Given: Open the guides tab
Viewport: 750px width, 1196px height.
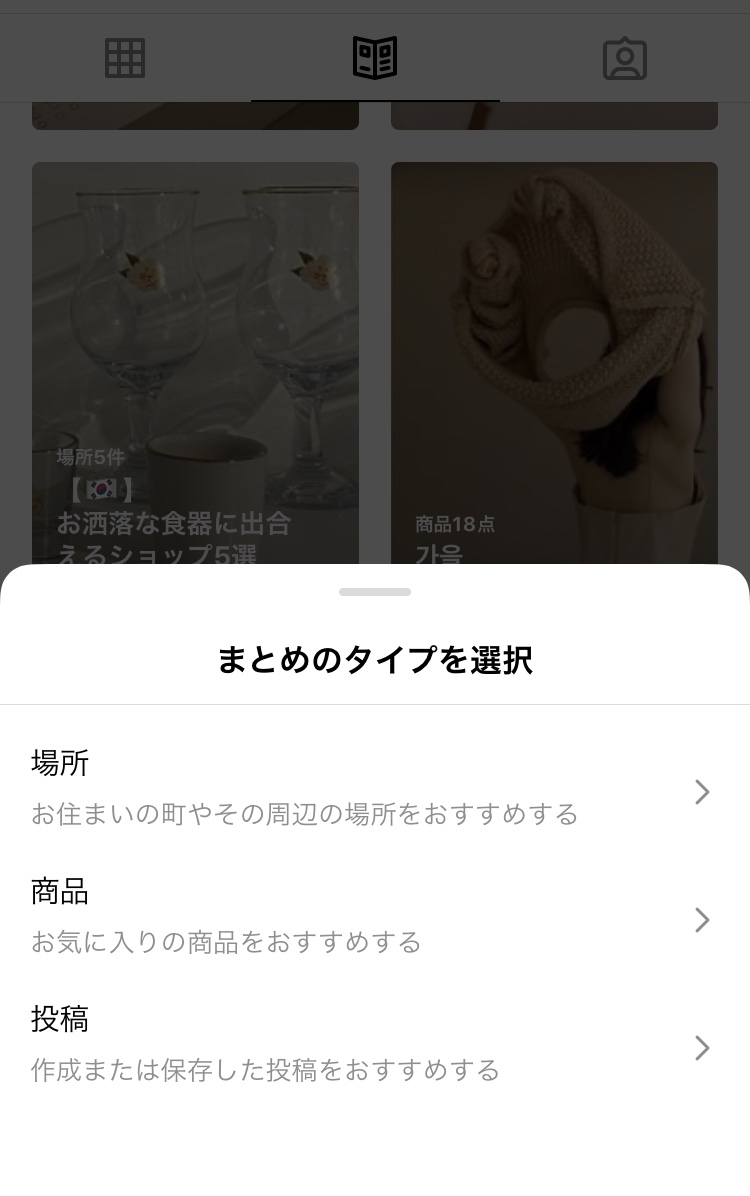Looking at the screenshot, I should coord(375,58).
